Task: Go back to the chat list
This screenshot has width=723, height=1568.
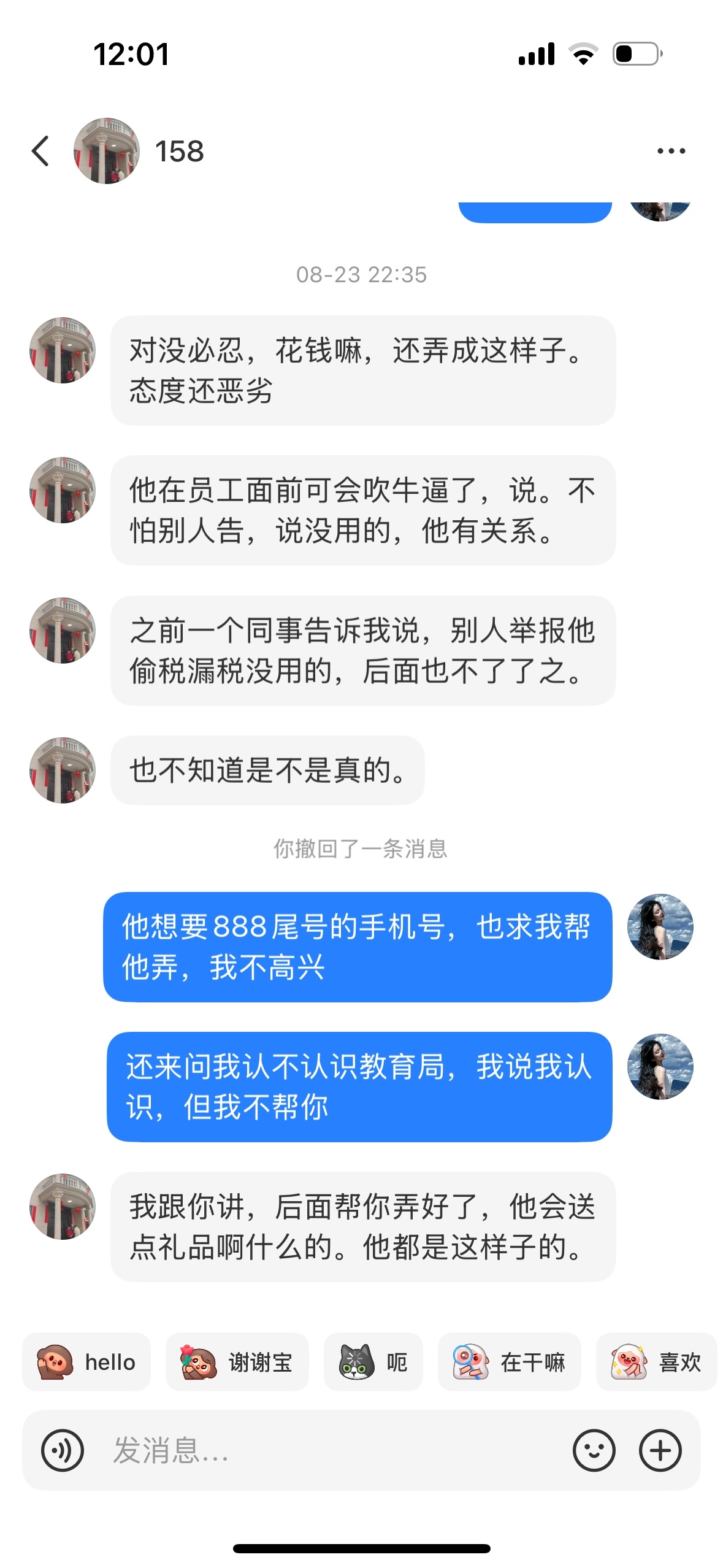Action: click(40, 151)
